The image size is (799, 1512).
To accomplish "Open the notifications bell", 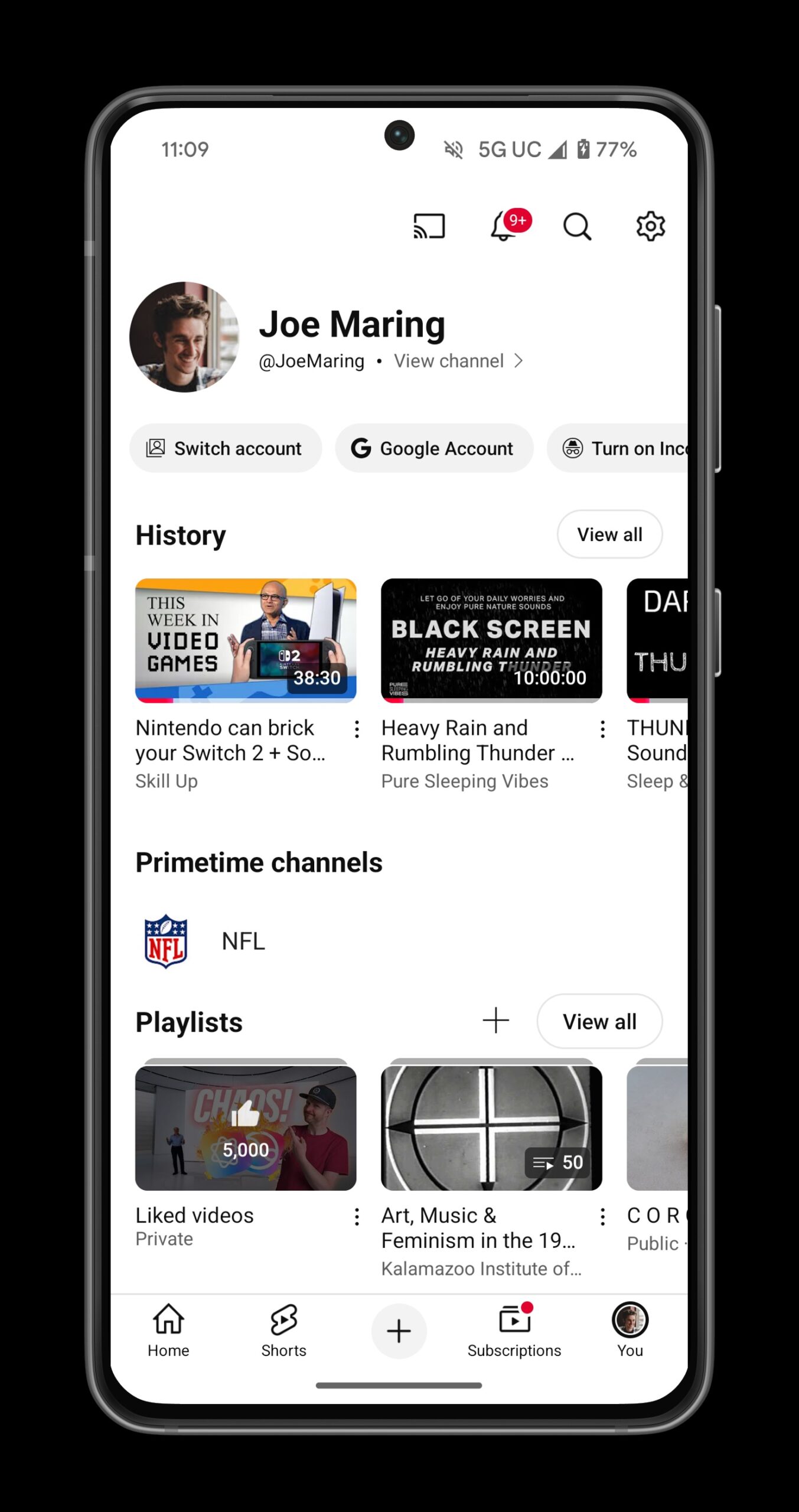I will 504,226.
